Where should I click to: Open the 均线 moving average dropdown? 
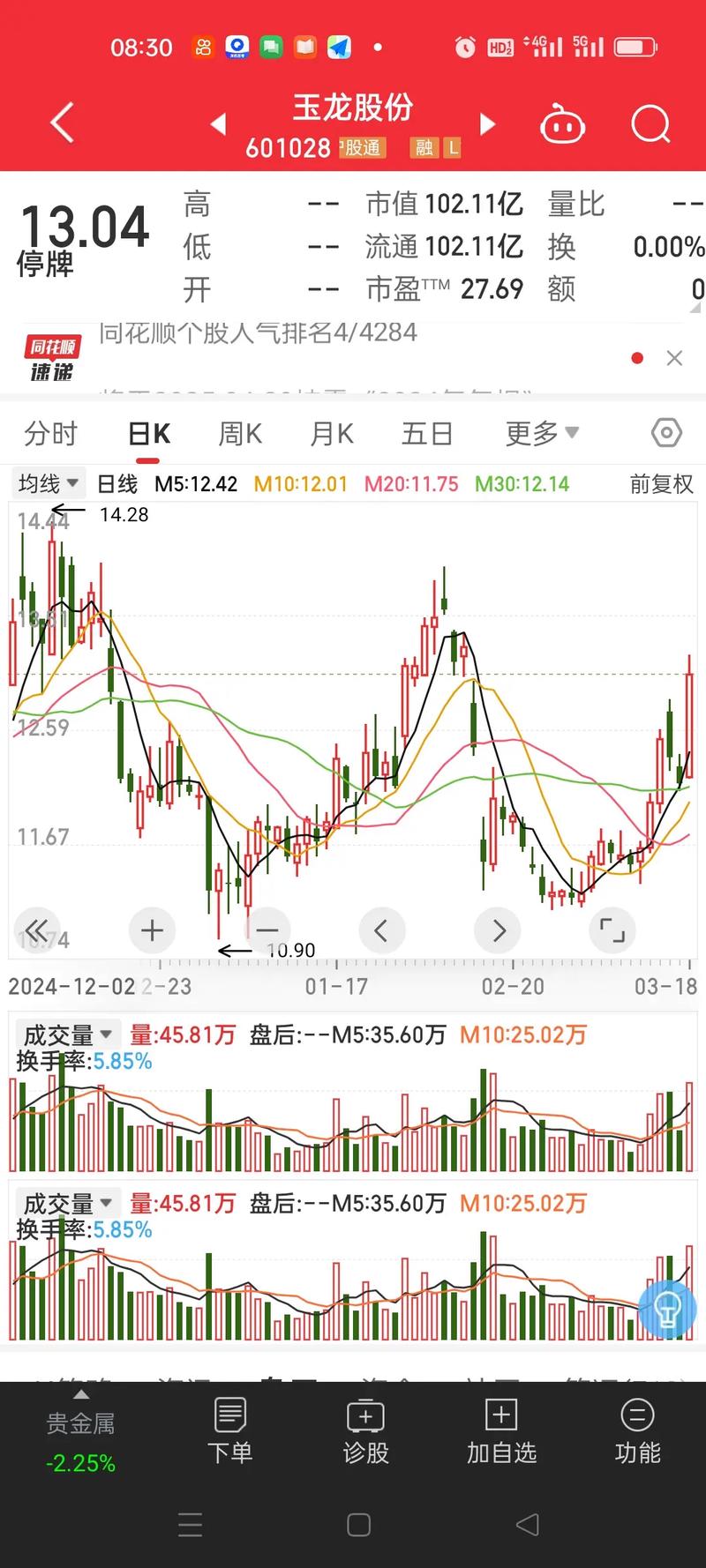click(x=48, y=483)
